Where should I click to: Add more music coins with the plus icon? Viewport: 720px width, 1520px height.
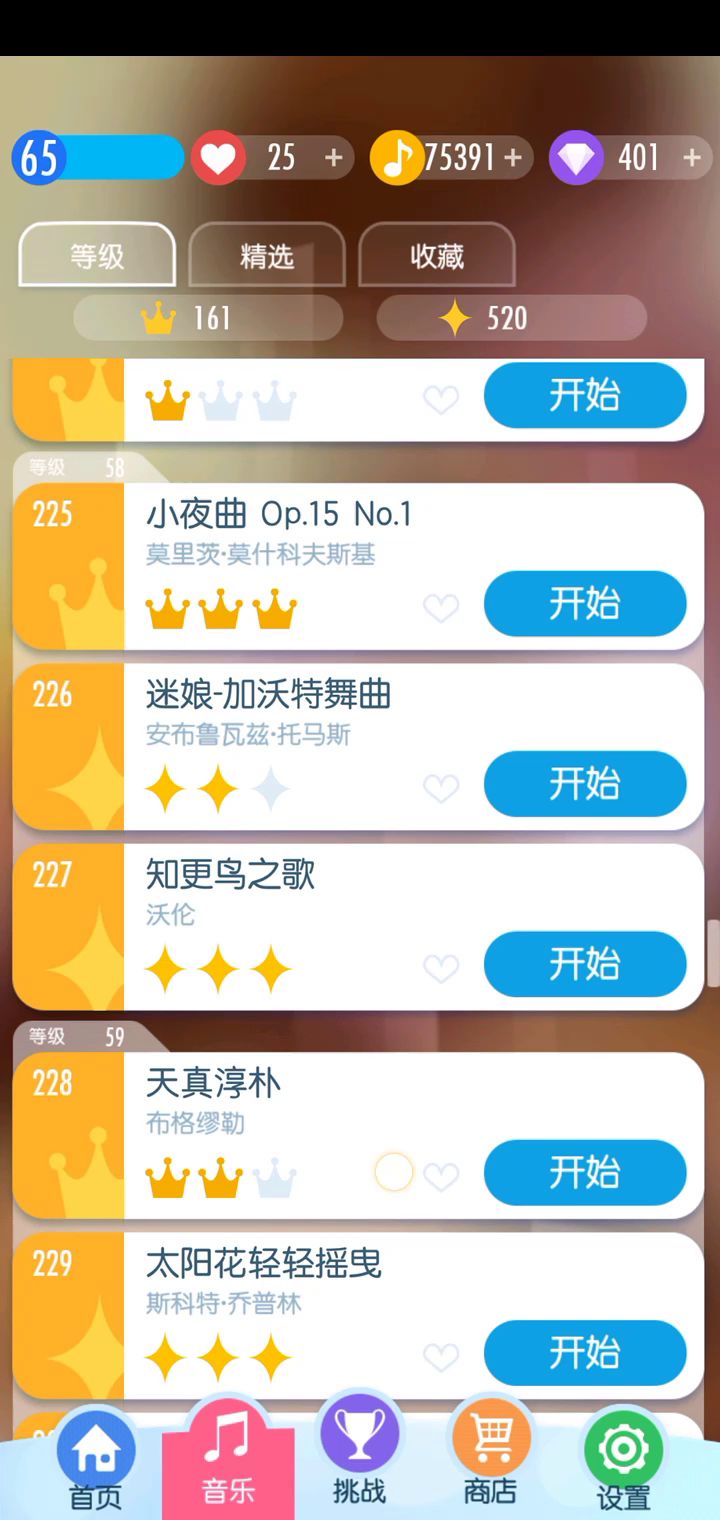pyautogui.click(x=514, y=158)
